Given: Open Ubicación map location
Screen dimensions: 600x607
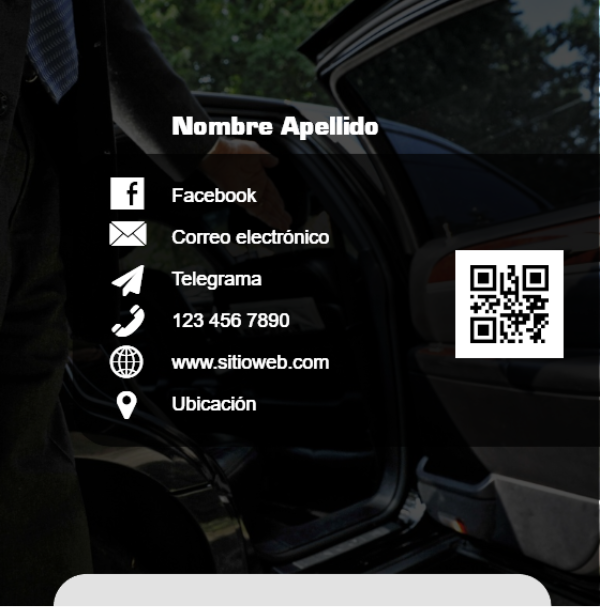Looking at the screenshot, I should 213,404.
